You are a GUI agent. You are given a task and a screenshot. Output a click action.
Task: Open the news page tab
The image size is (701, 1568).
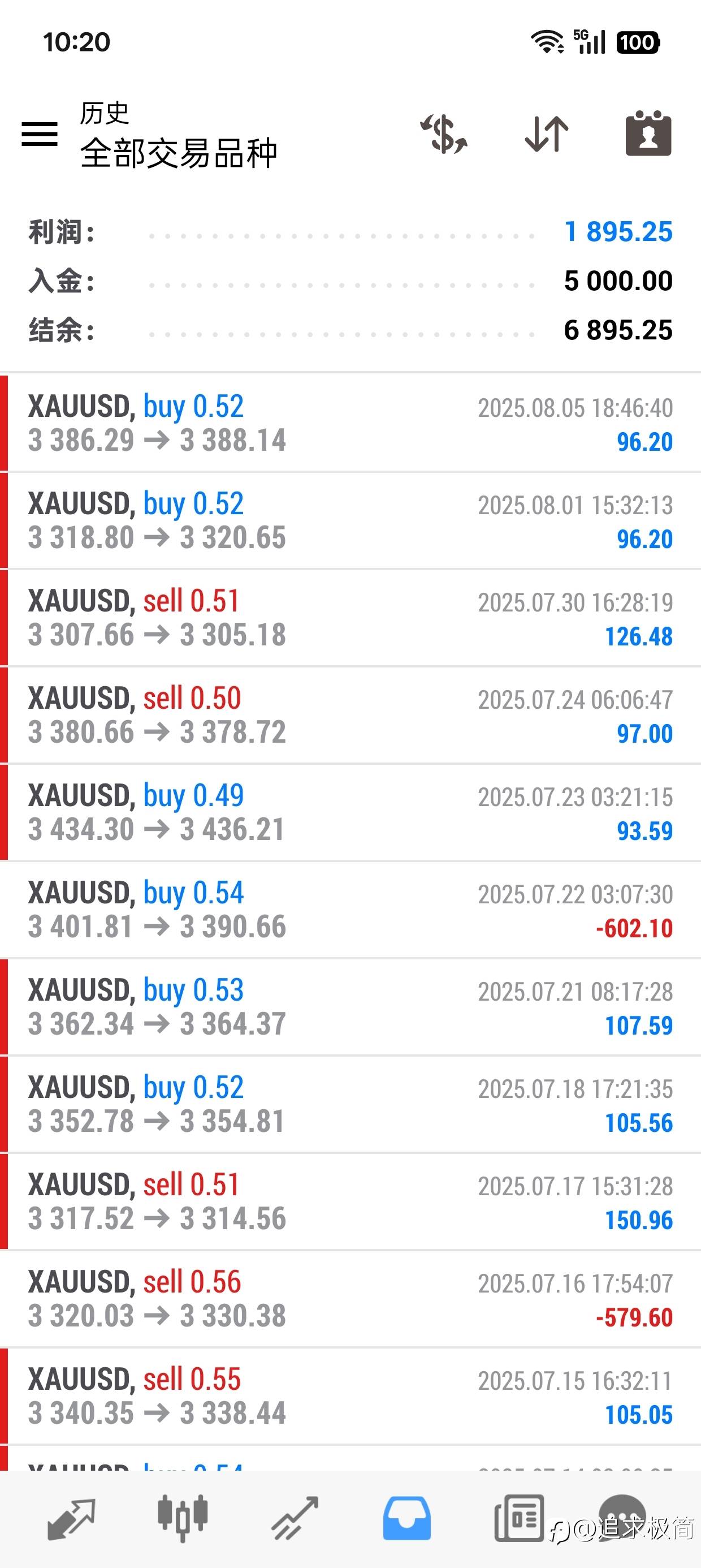click(x=518, y=1518)
